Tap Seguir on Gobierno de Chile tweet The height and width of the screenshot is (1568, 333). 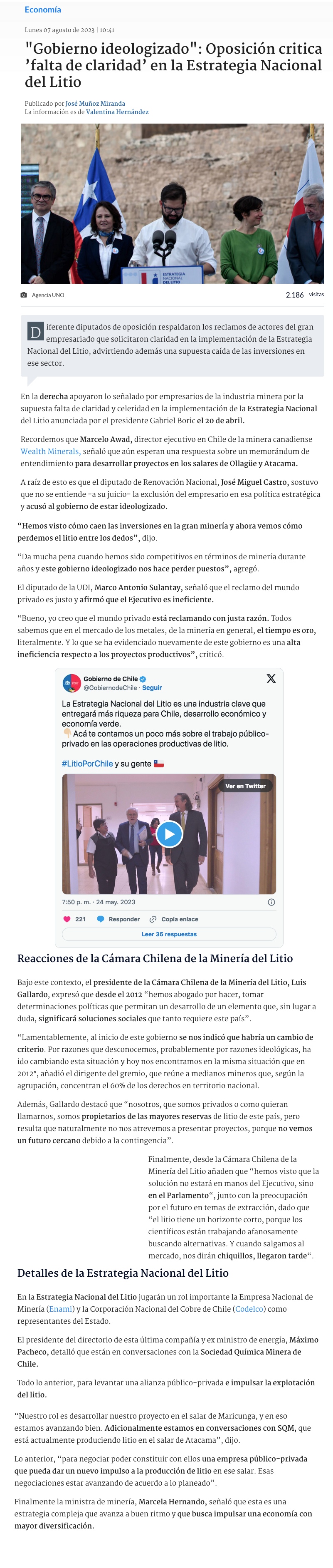pos(152,687)
